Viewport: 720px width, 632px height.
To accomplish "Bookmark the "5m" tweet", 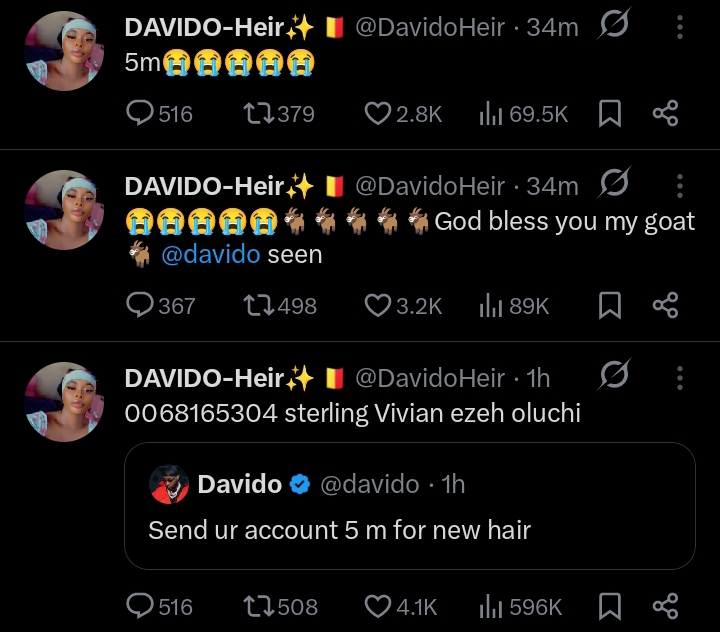I will coord(609,114).
